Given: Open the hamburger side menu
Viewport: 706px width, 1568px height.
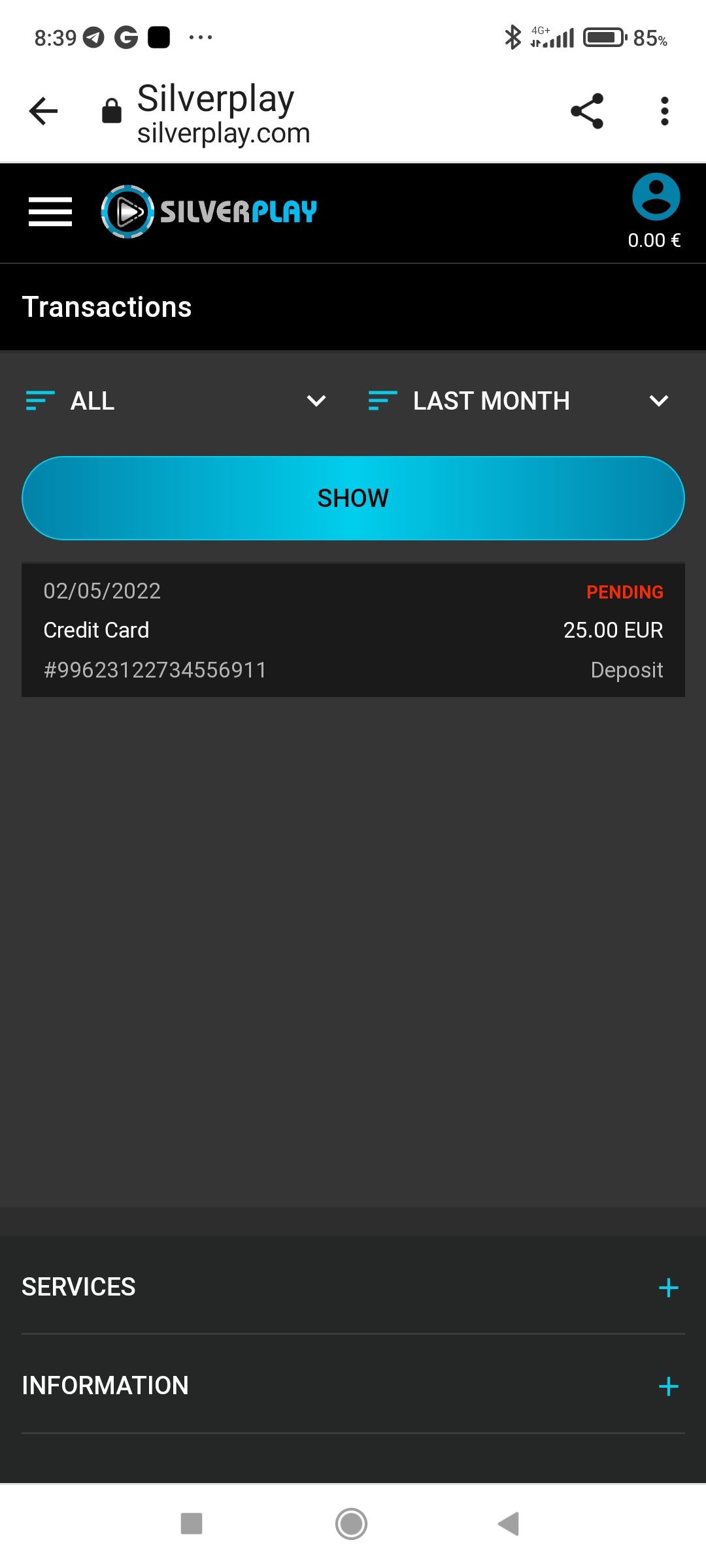Looking at the screenshot, I should [50, 212].
